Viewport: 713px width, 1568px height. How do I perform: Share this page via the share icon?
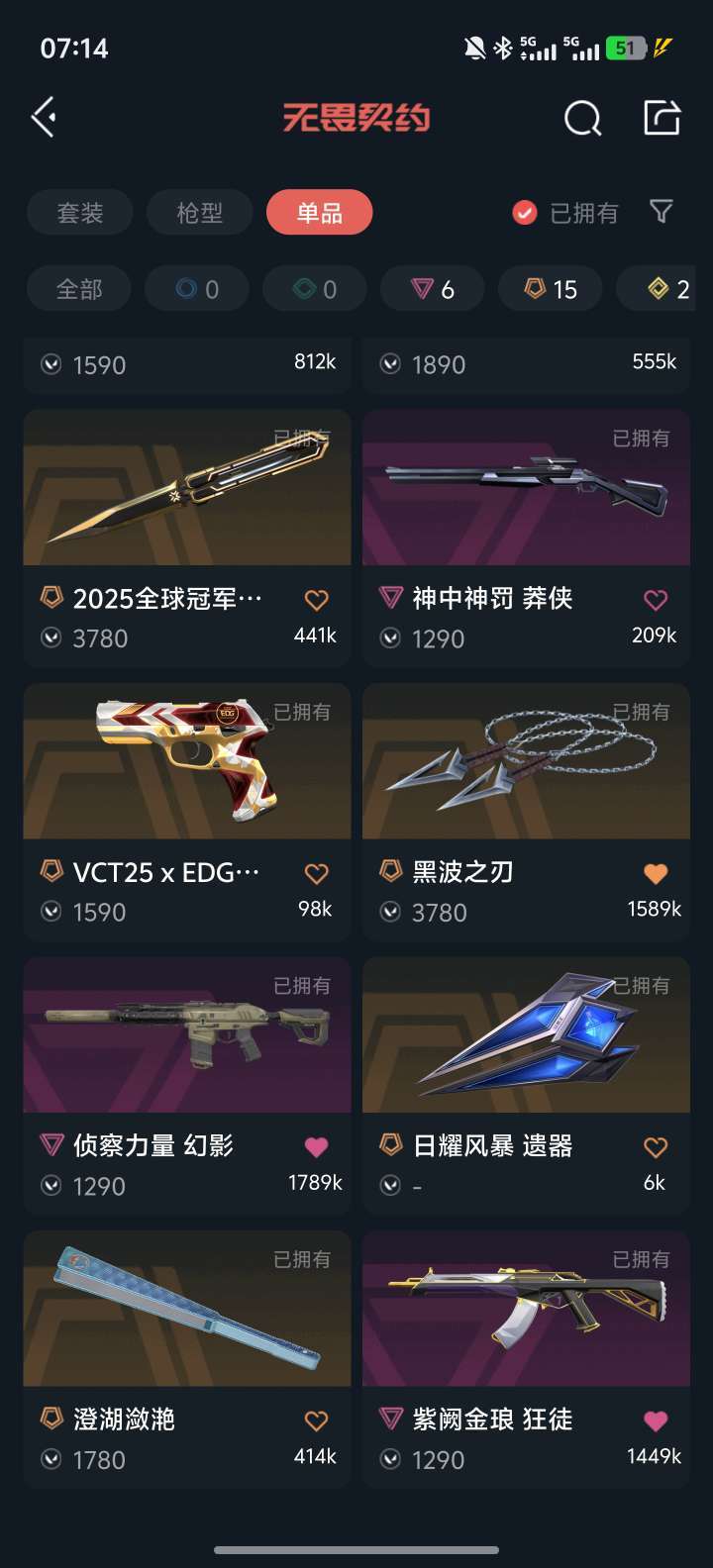click(x=662, y=118)
